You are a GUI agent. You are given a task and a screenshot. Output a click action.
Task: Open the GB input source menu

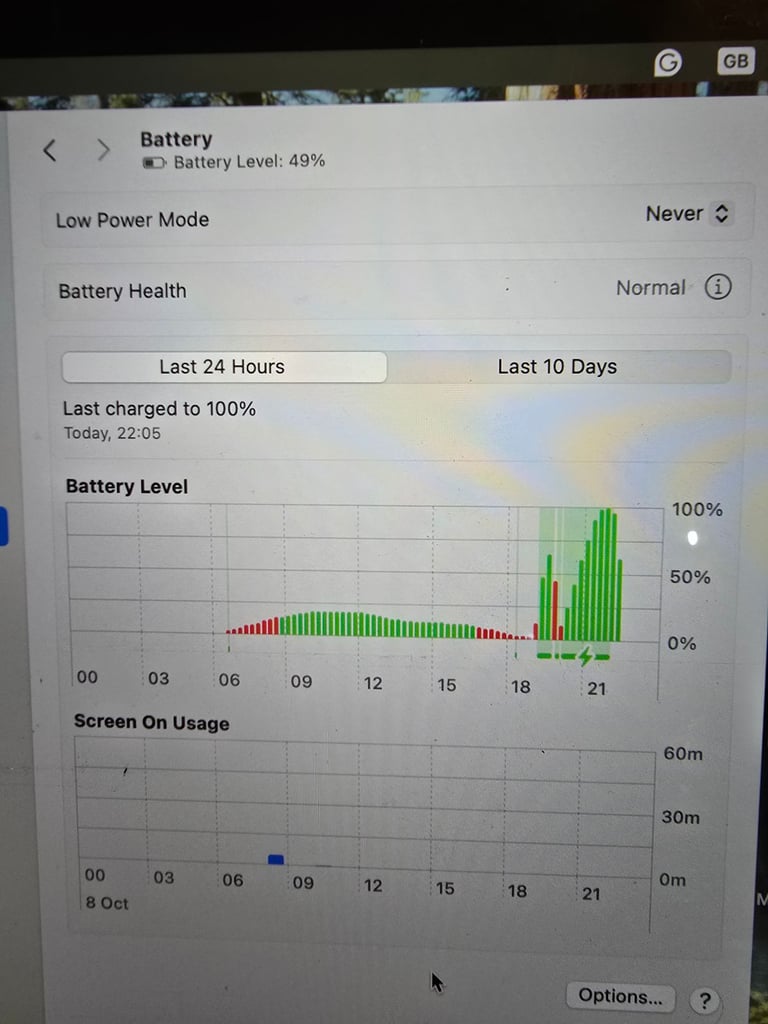735,61
